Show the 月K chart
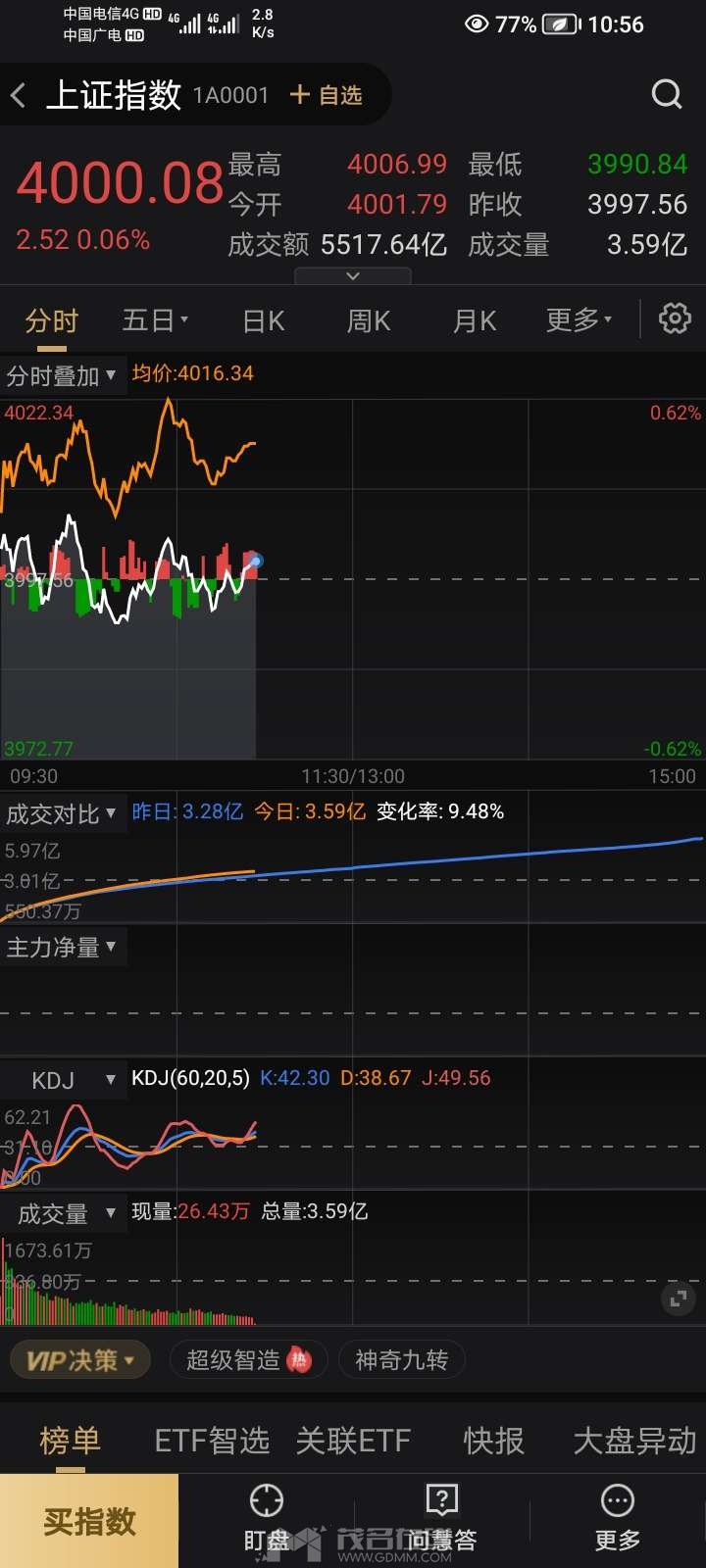Viewport: 706px width, 1568px height. coord(475,320)
